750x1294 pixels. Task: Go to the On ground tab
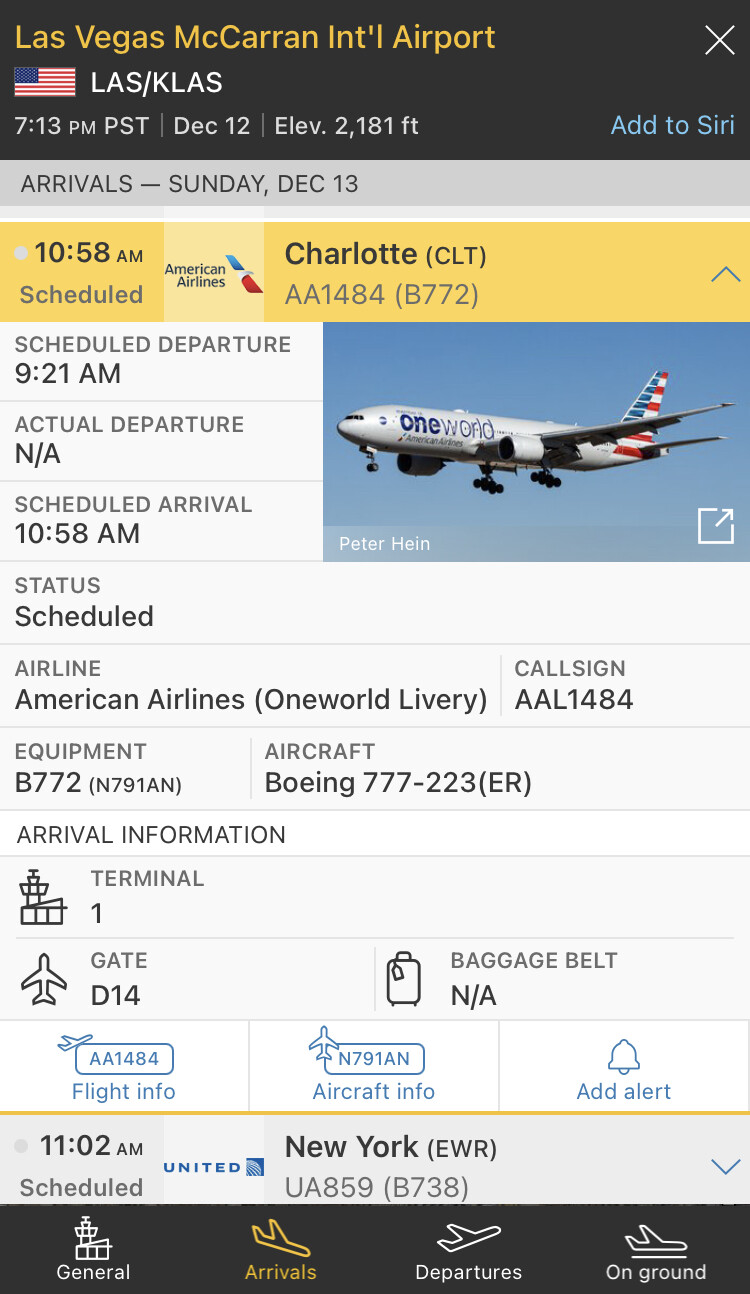tap(656, 1250)
